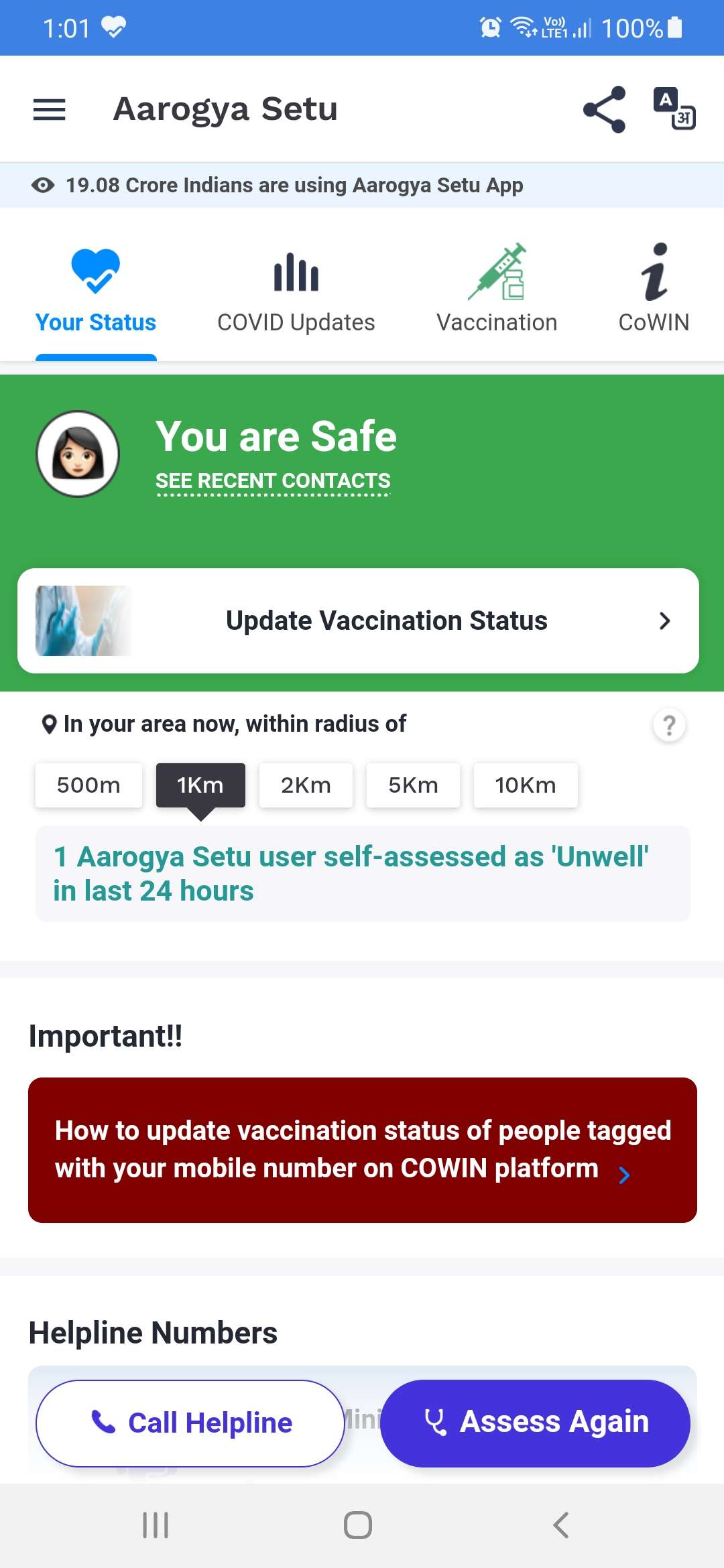Image resolution: width=724 pixels, height=1568 pixels.
Task: Open COWIN vaccination status update guide
Action: point(362,1150)
